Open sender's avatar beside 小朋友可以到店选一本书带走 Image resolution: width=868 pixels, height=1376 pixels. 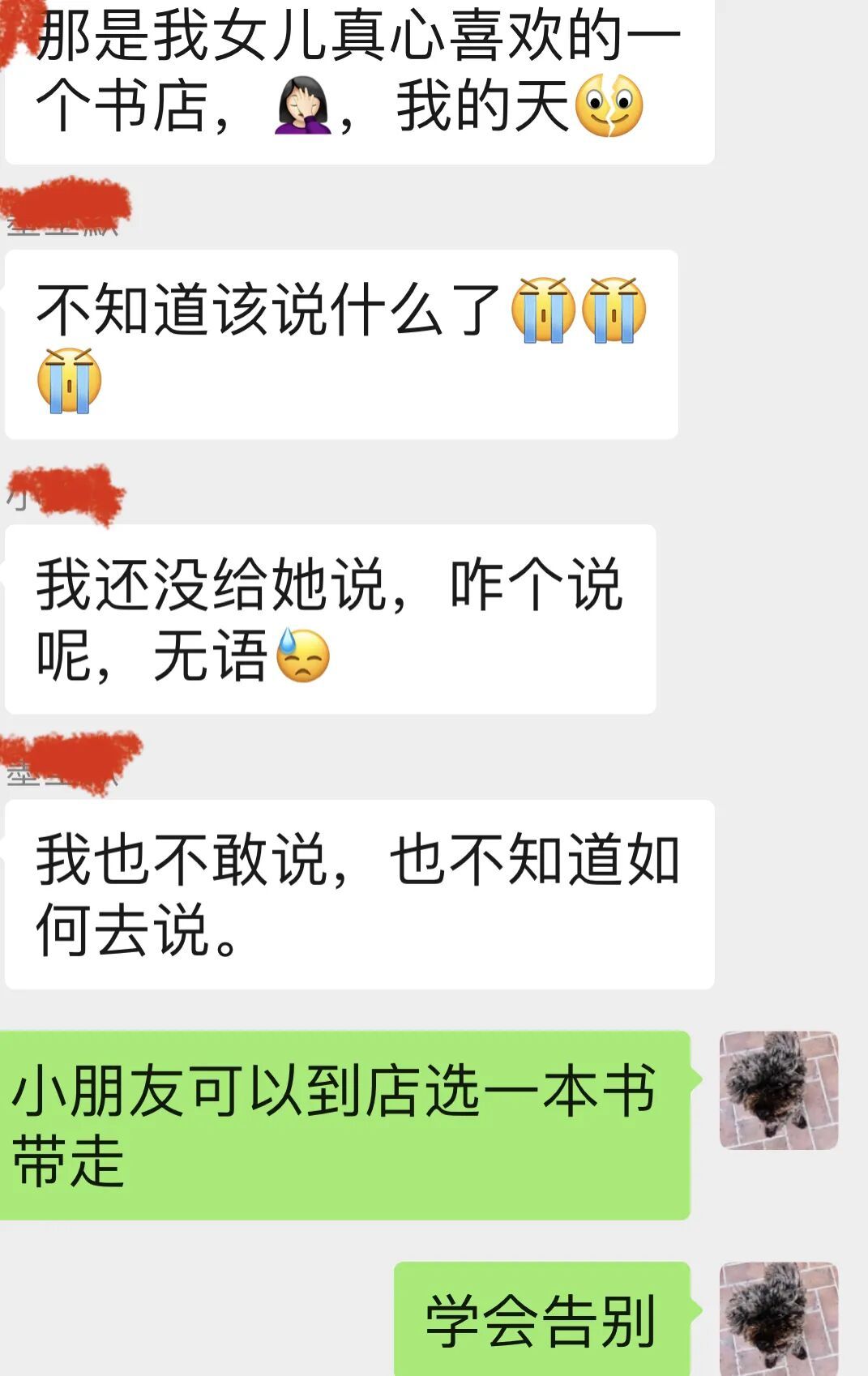pos(778,1090)
